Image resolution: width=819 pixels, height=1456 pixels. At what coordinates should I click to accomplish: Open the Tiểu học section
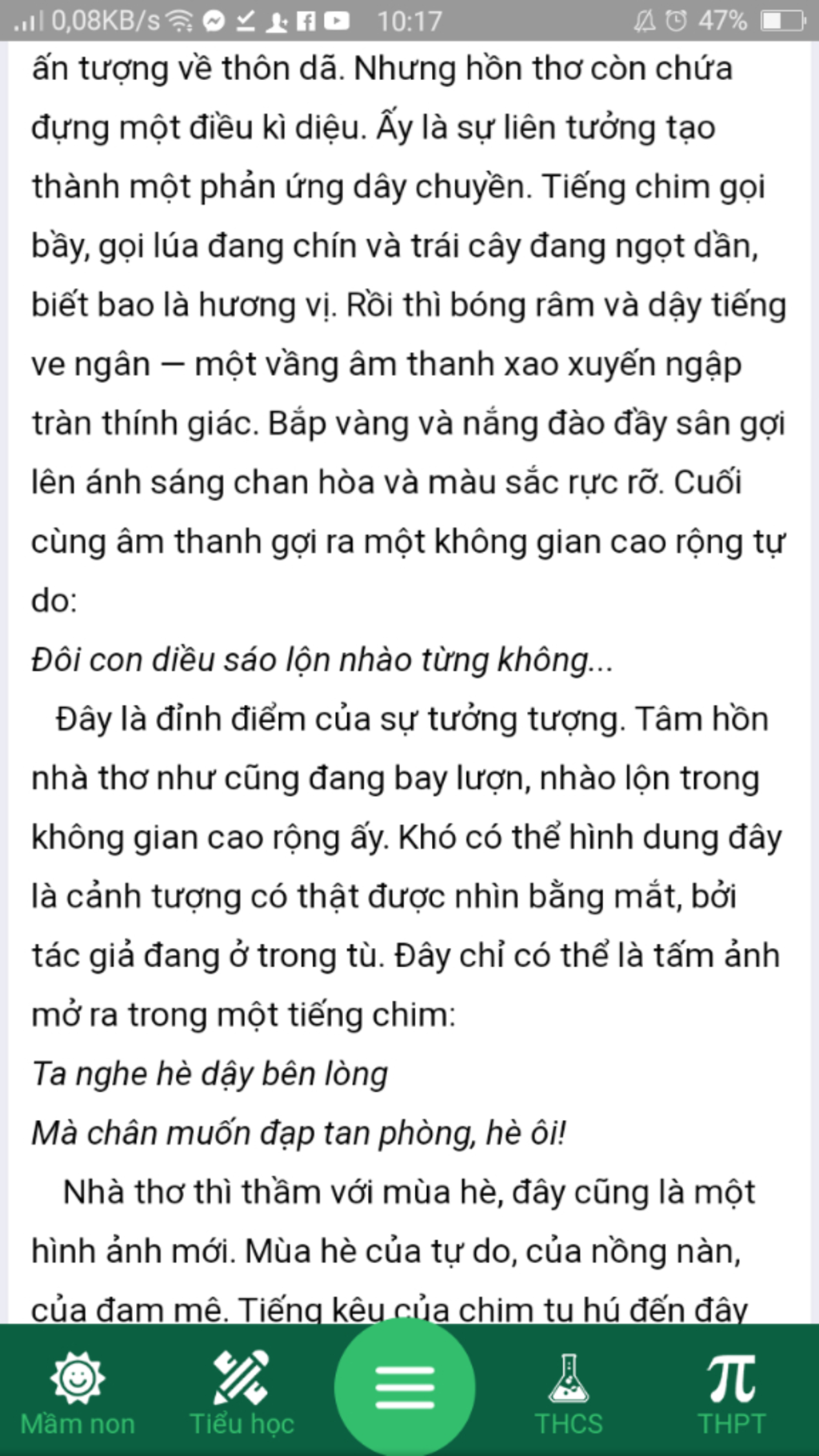coord(242,1392)
